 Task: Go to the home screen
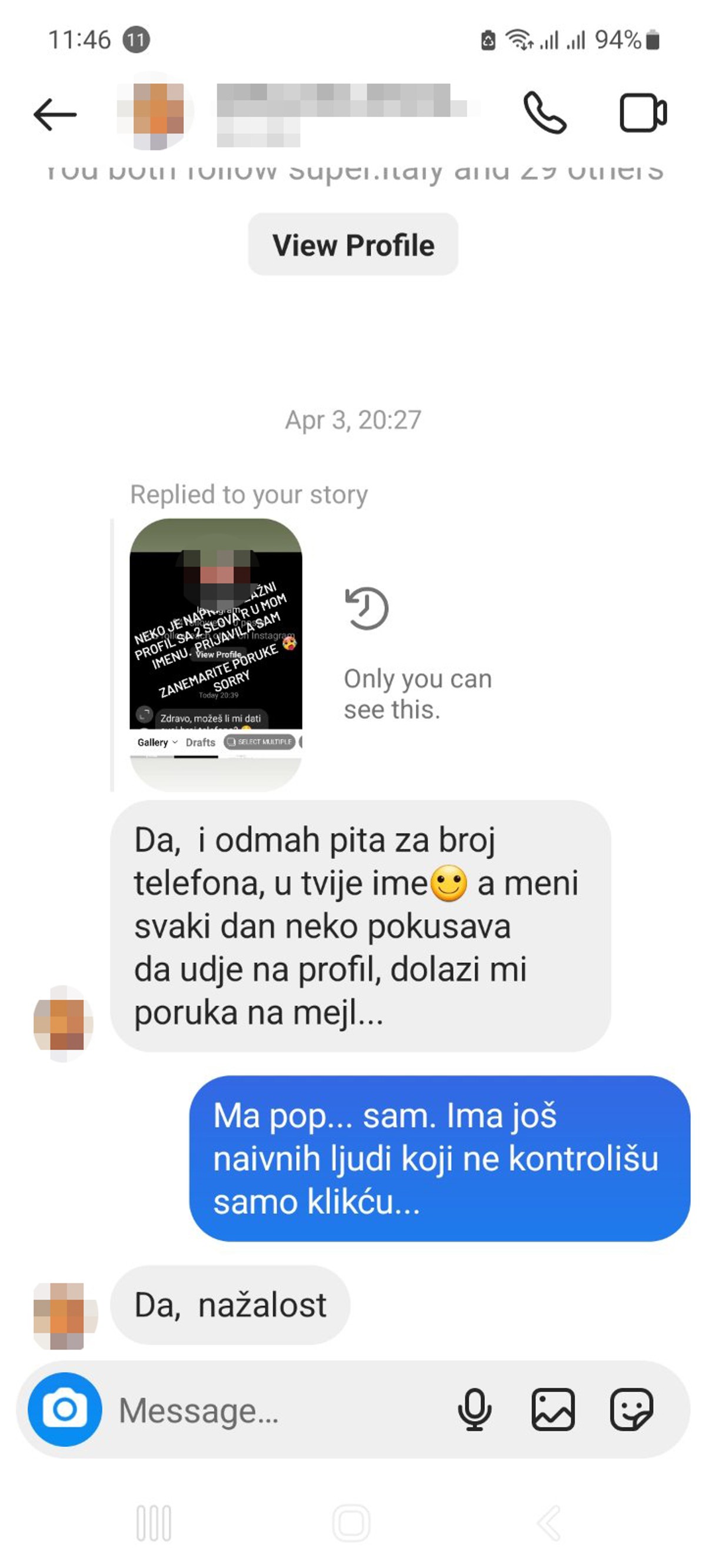(x=351, y=1523)
